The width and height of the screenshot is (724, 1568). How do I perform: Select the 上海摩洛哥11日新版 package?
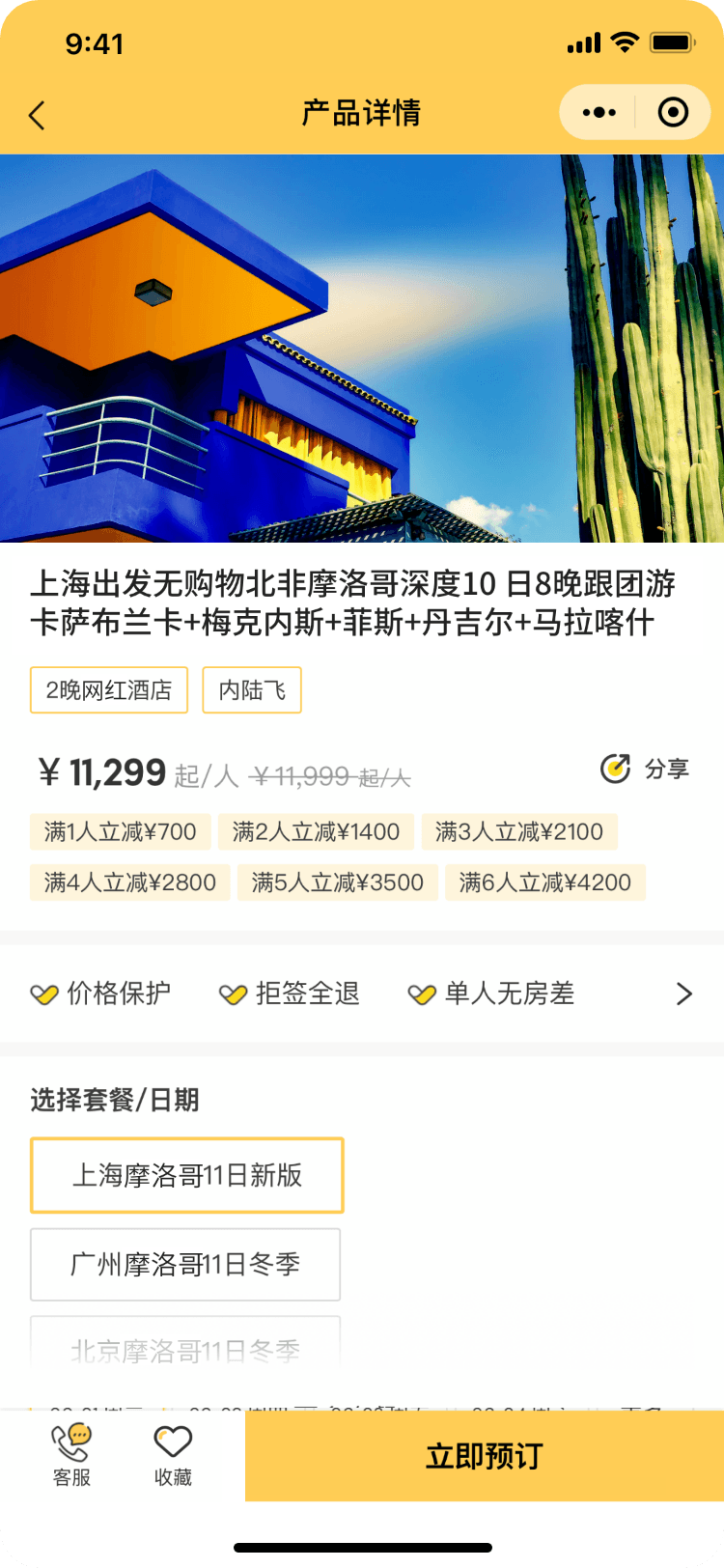coord(187,1175)
